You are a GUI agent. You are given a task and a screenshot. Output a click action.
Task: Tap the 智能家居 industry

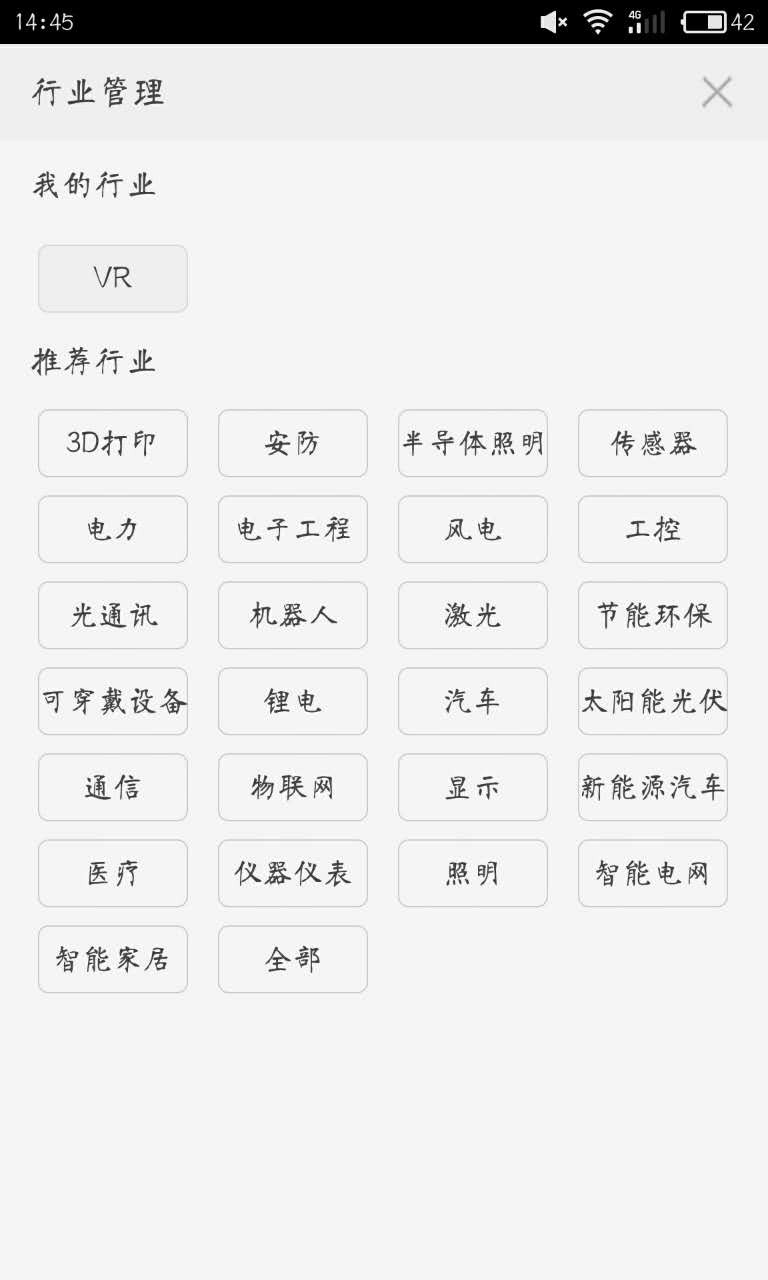pos(113,959)
